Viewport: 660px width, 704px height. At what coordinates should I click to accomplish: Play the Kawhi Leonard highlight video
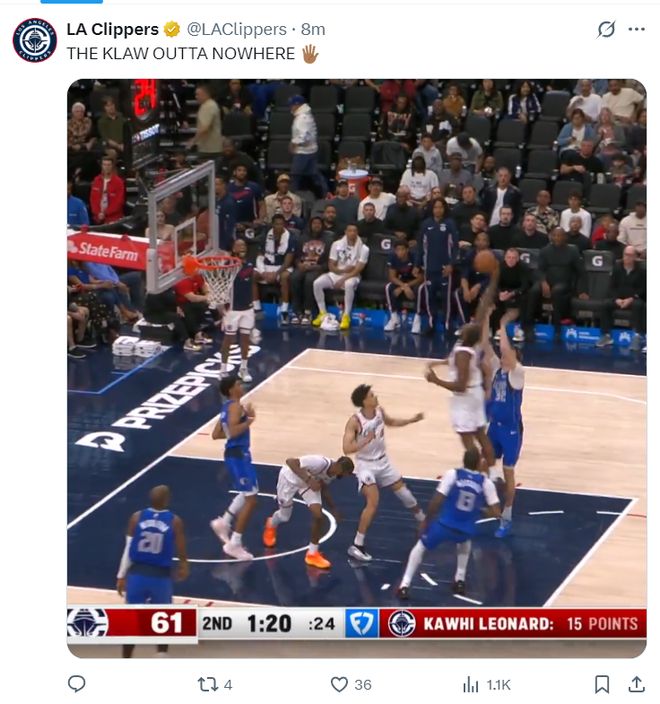click(x=356, y=367)
